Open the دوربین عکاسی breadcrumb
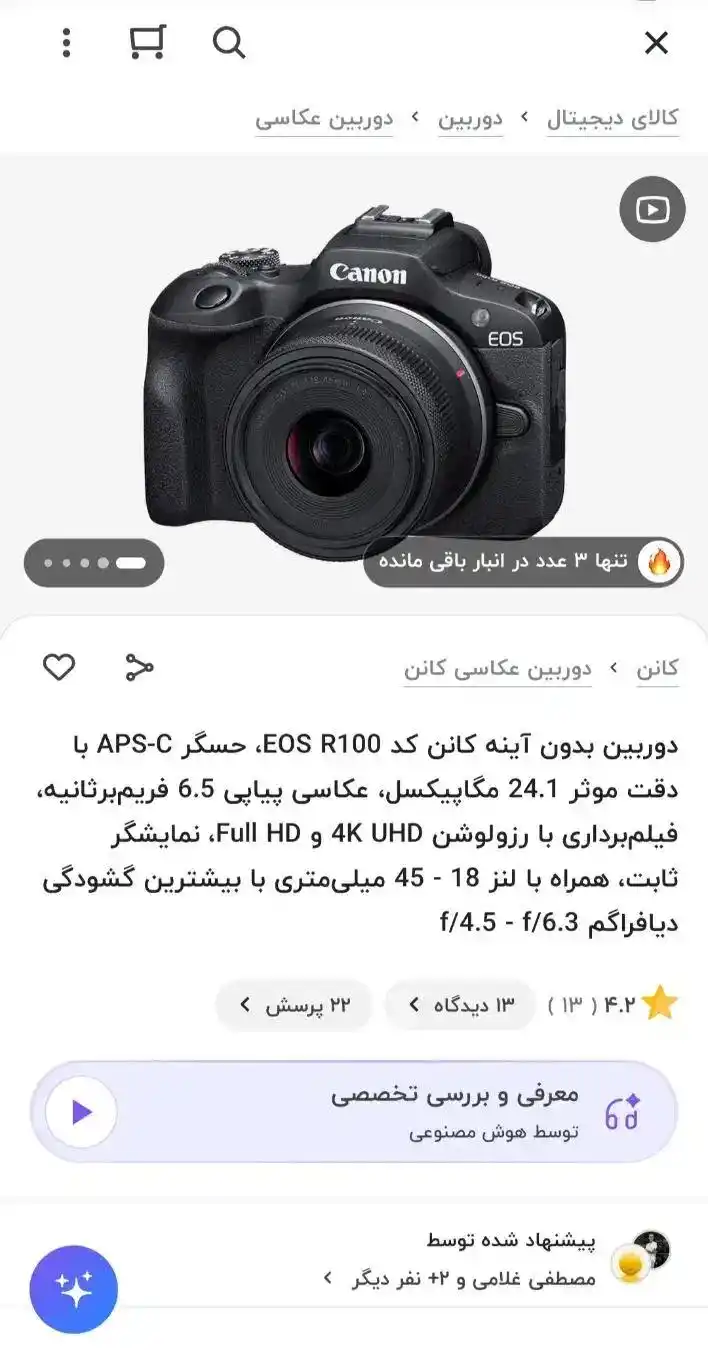708x1350 pixels. click(323, 118)
